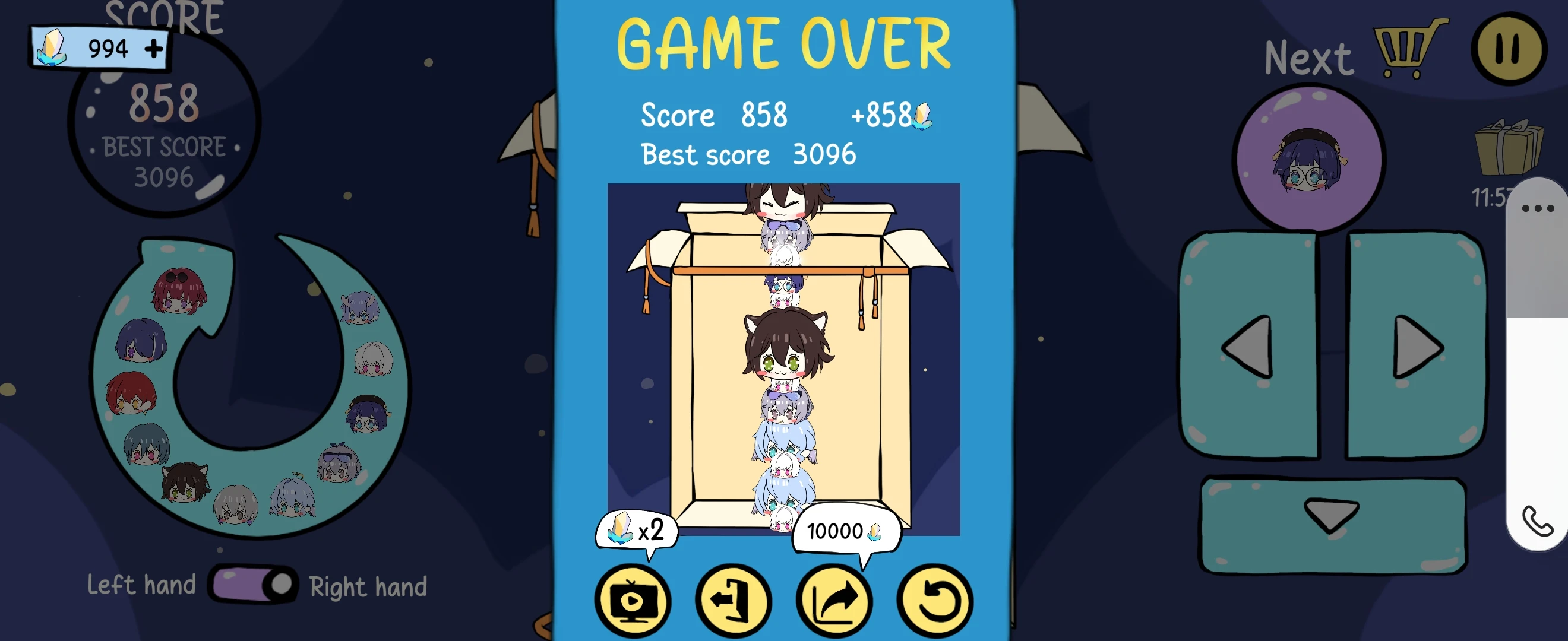1568x641 pixels.
Task: Restart the game with the retry arrow
Action: tap(934, 601)
